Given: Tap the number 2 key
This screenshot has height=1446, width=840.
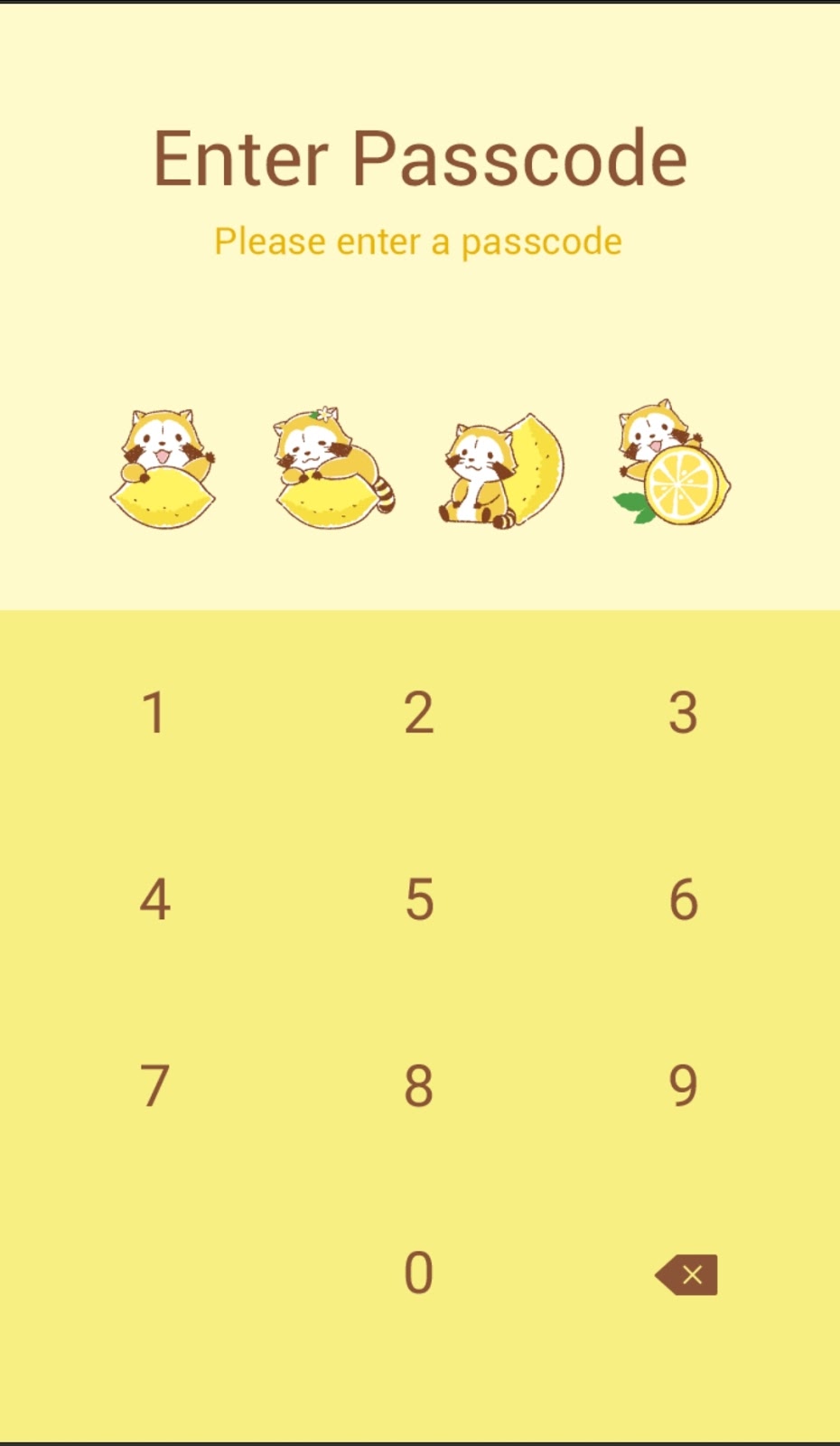Looking at the screenshot, I should (418, 712).
